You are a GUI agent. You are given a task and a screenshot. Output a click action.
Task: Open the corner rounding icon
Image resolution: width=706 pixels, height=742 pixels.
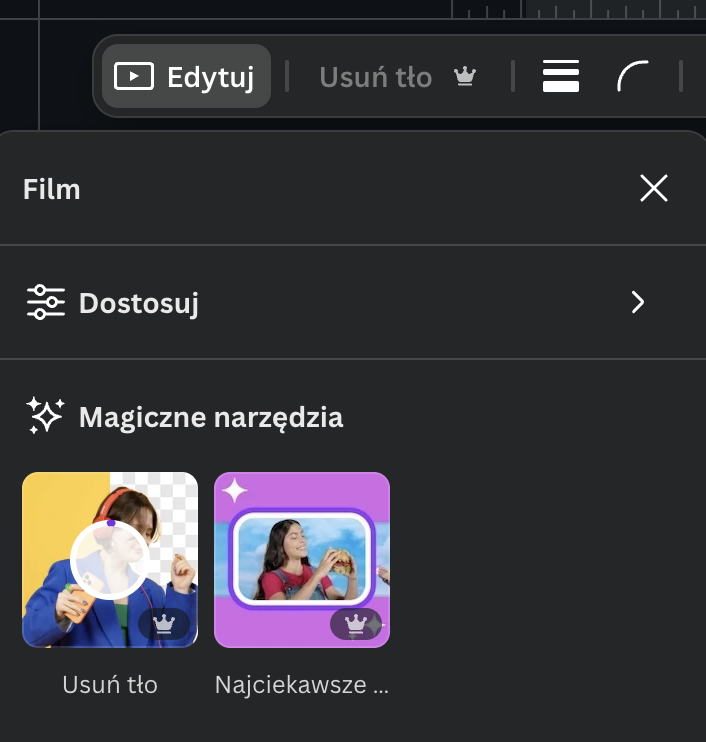tap(632, 76)
